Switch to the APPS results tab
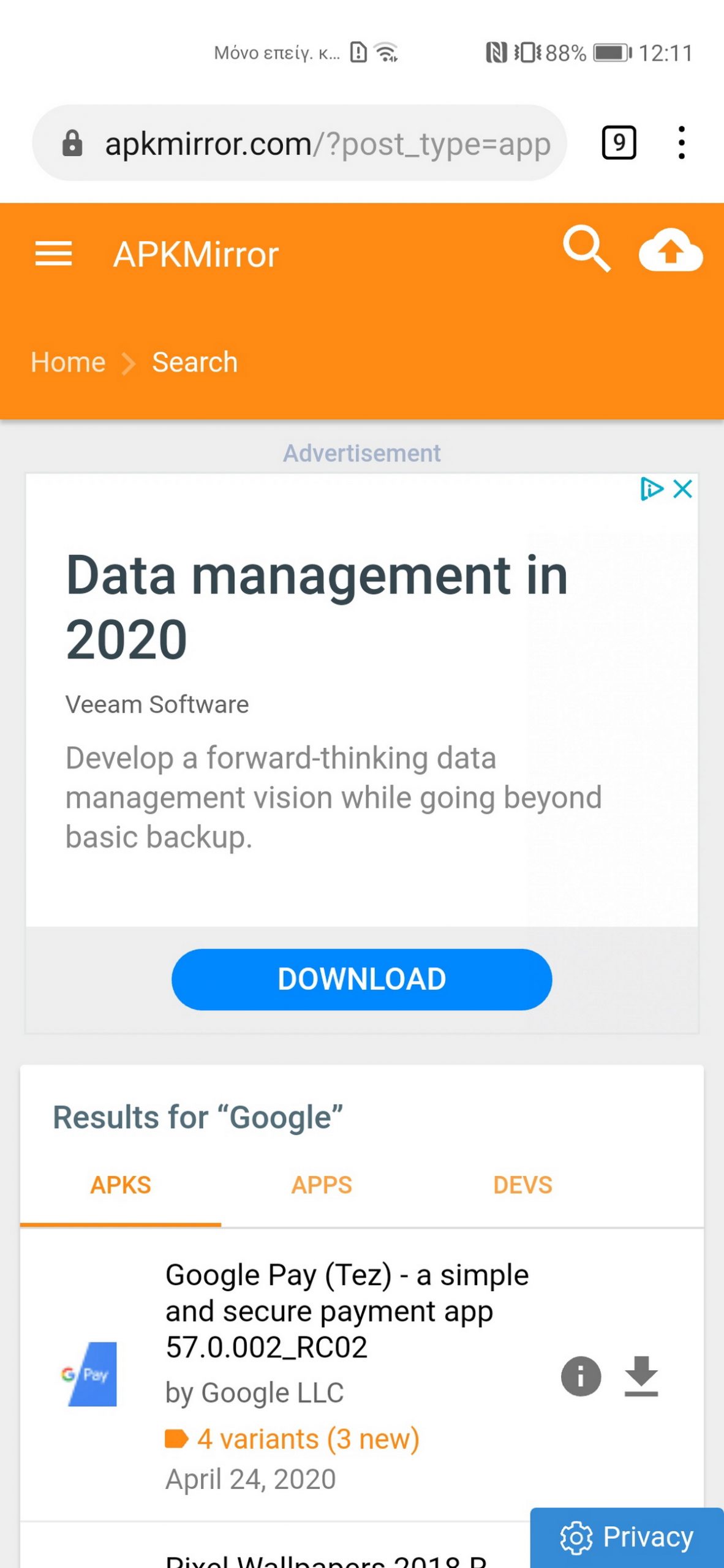 point(322,1185)
